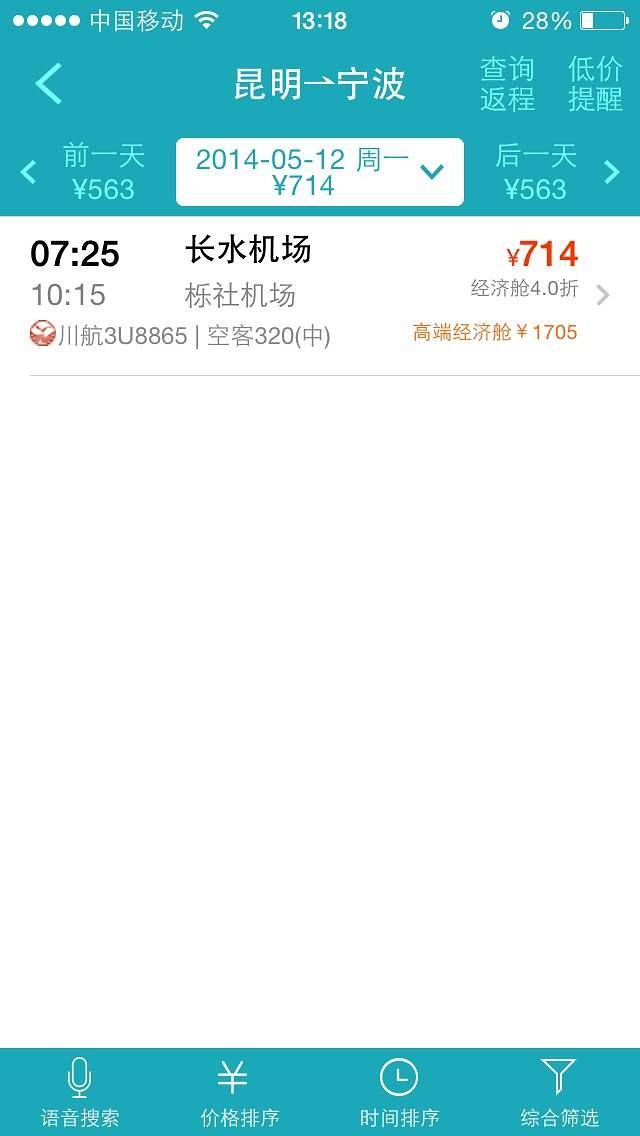640x1136 pixels.
Task: Set a 低价提醒 low price alert
Action: 595,84
